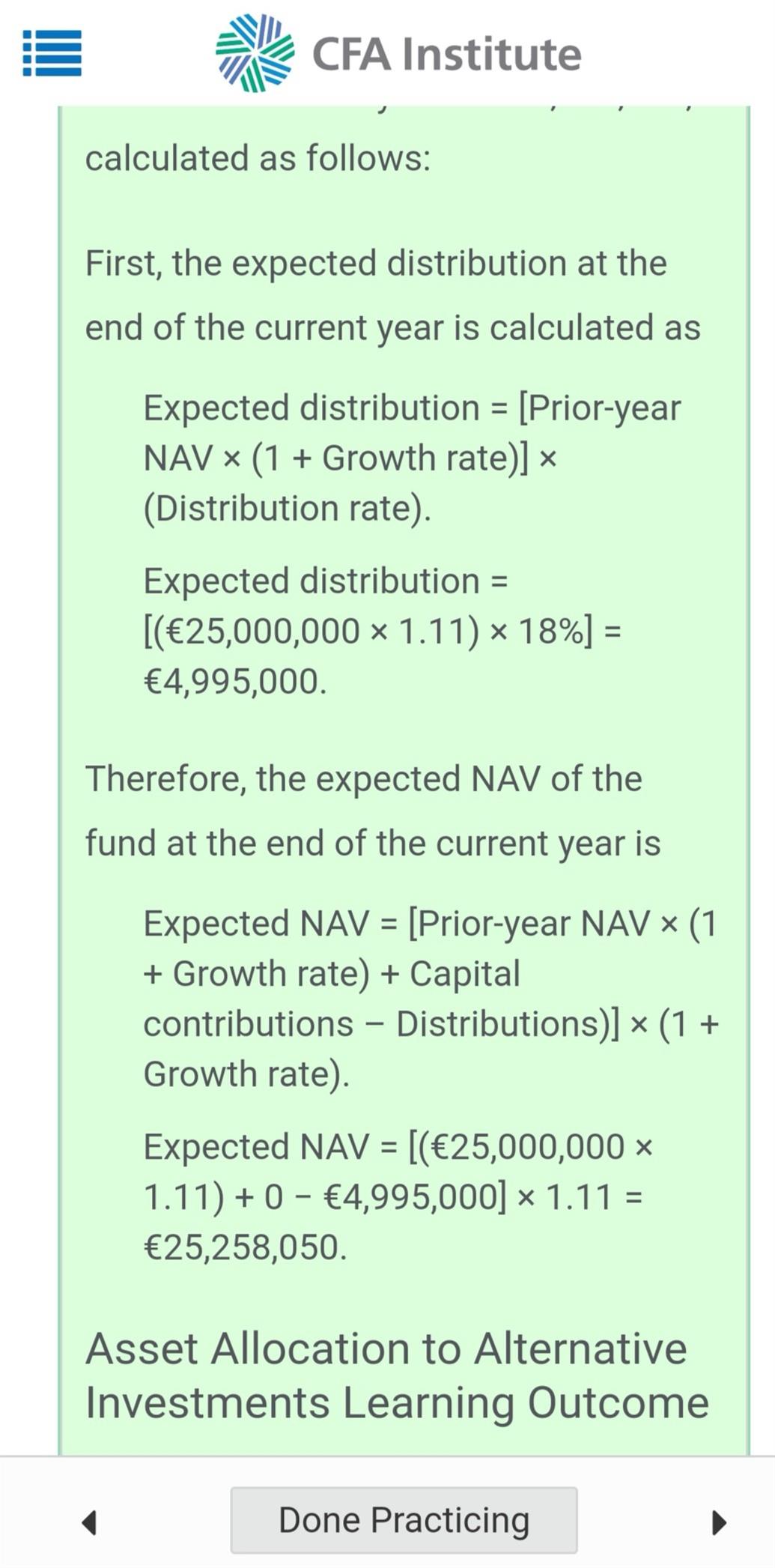Screen dimensions: 775x1568
Task: Go to the previous question arrow
Action: pyautogui.click(x=89, y=1522)
